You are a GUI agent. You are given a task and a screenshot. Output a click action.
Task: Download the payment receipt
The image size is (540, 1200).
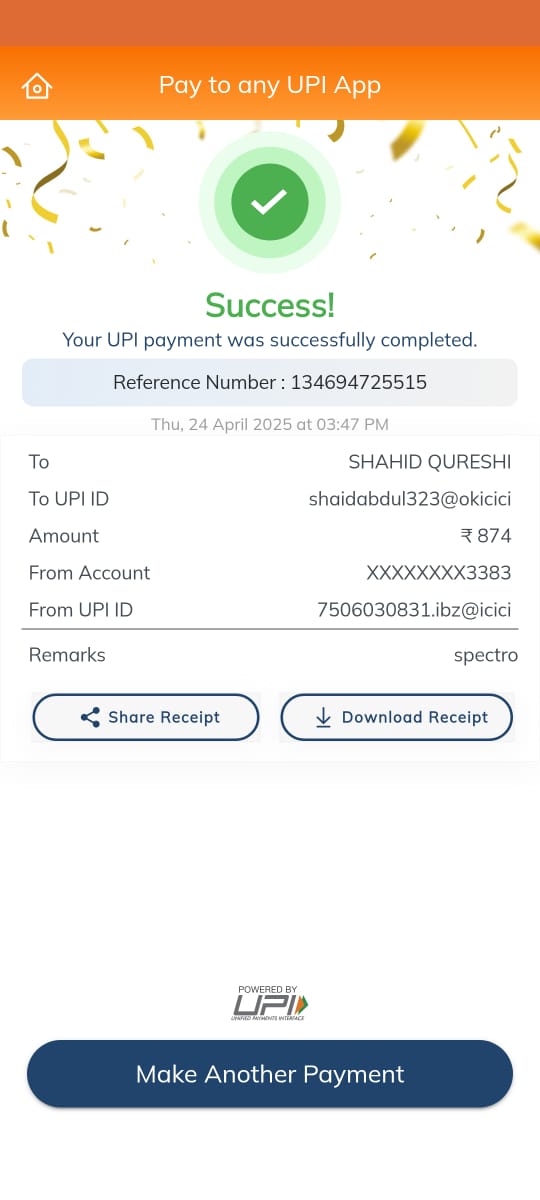click(x=396, y=717)
